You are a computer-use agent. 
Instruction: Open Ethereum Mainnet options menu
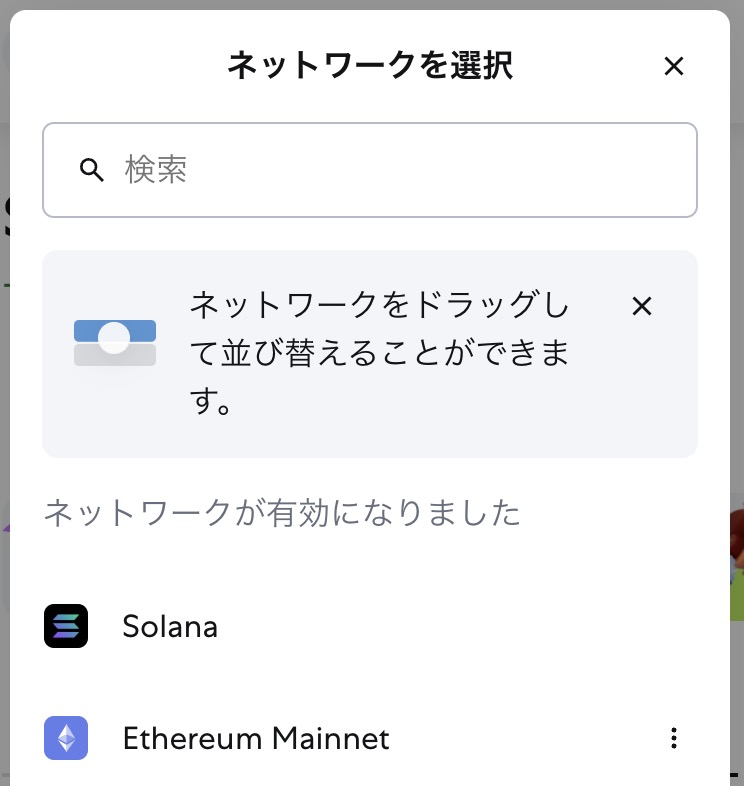(674, 739)
